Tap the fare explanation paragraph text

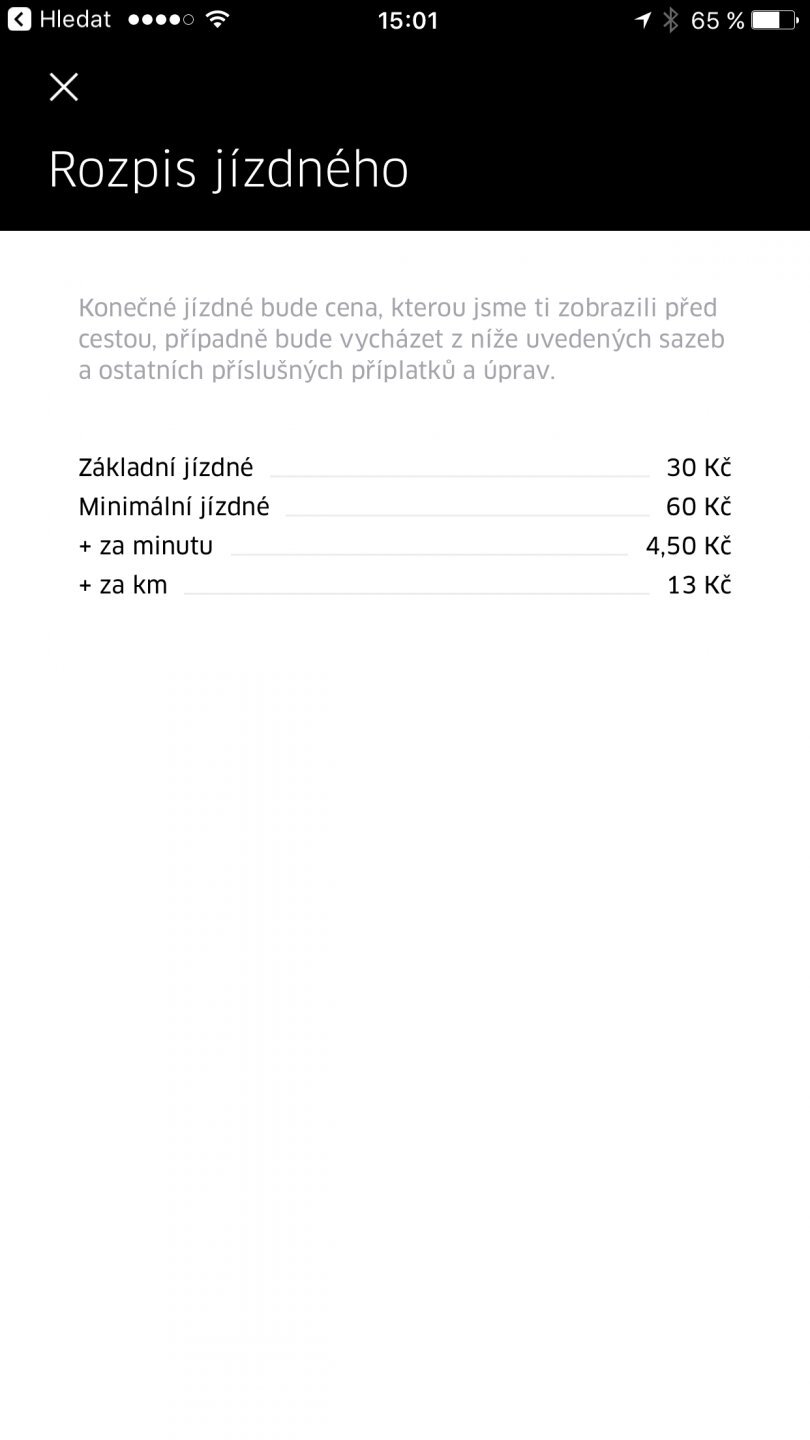[400, 339]
